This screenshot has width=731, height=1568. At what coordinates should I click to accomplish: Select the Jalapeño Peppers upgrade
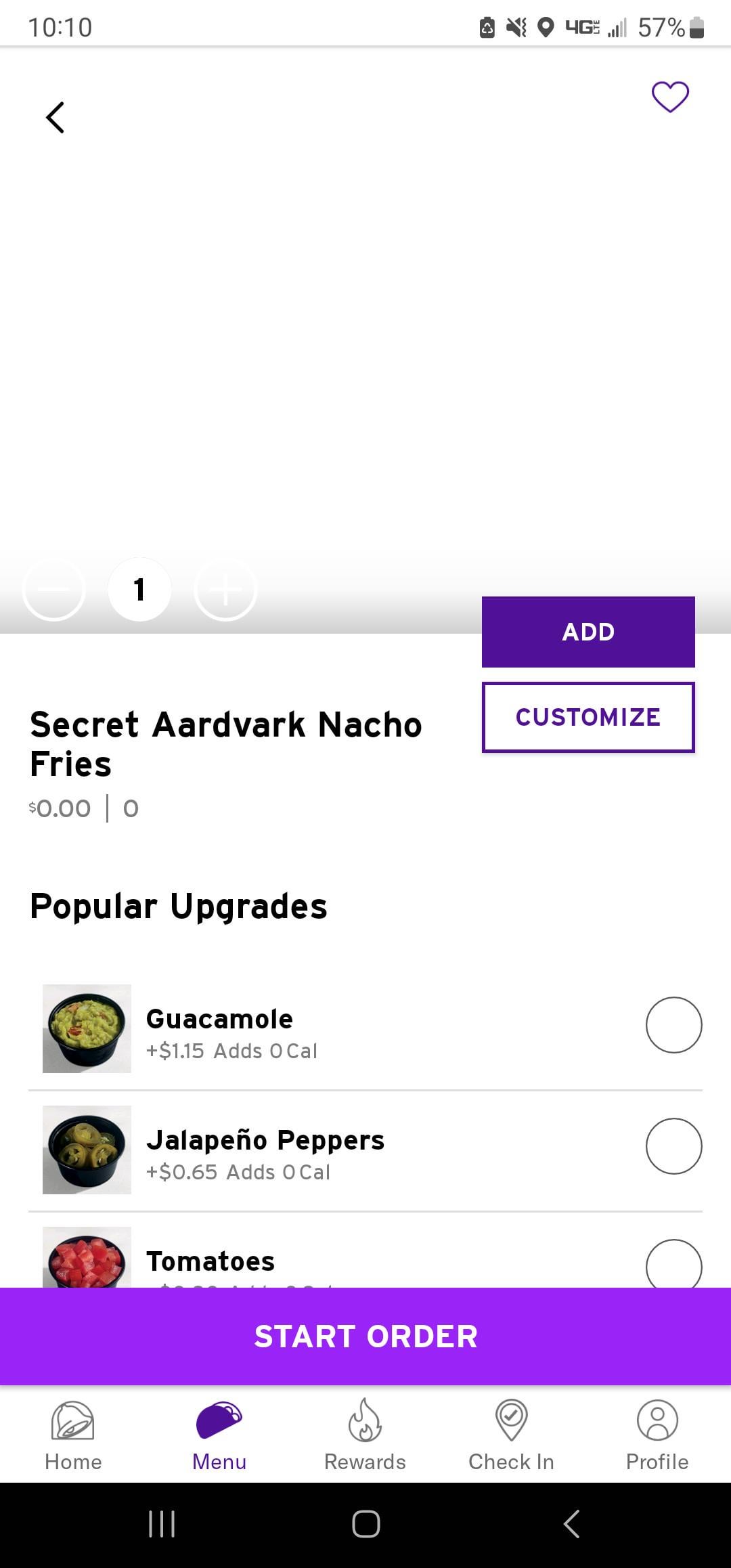click(673, 1146)
